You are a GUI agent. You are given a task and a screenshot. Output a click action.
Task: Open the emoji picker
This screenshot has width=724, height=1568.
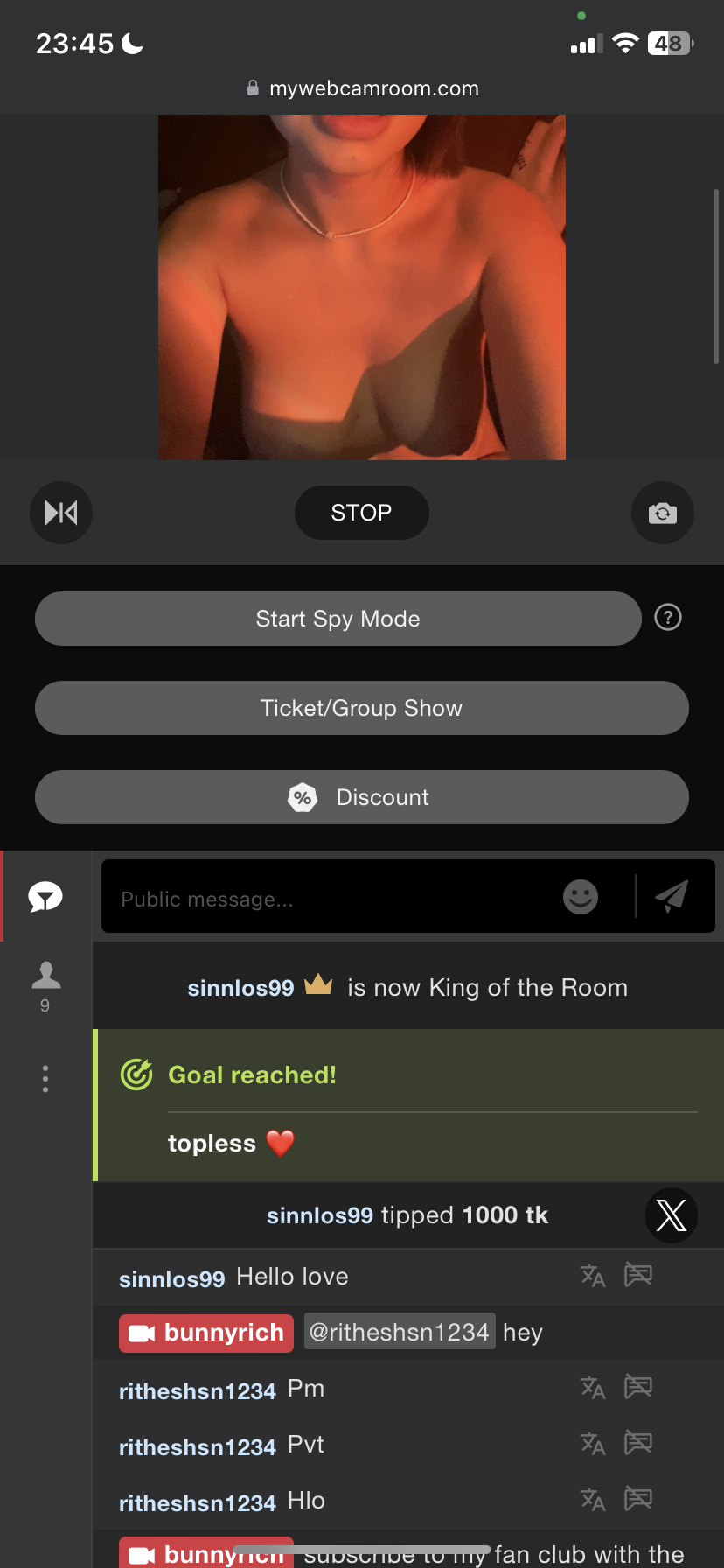click(581, 897)
